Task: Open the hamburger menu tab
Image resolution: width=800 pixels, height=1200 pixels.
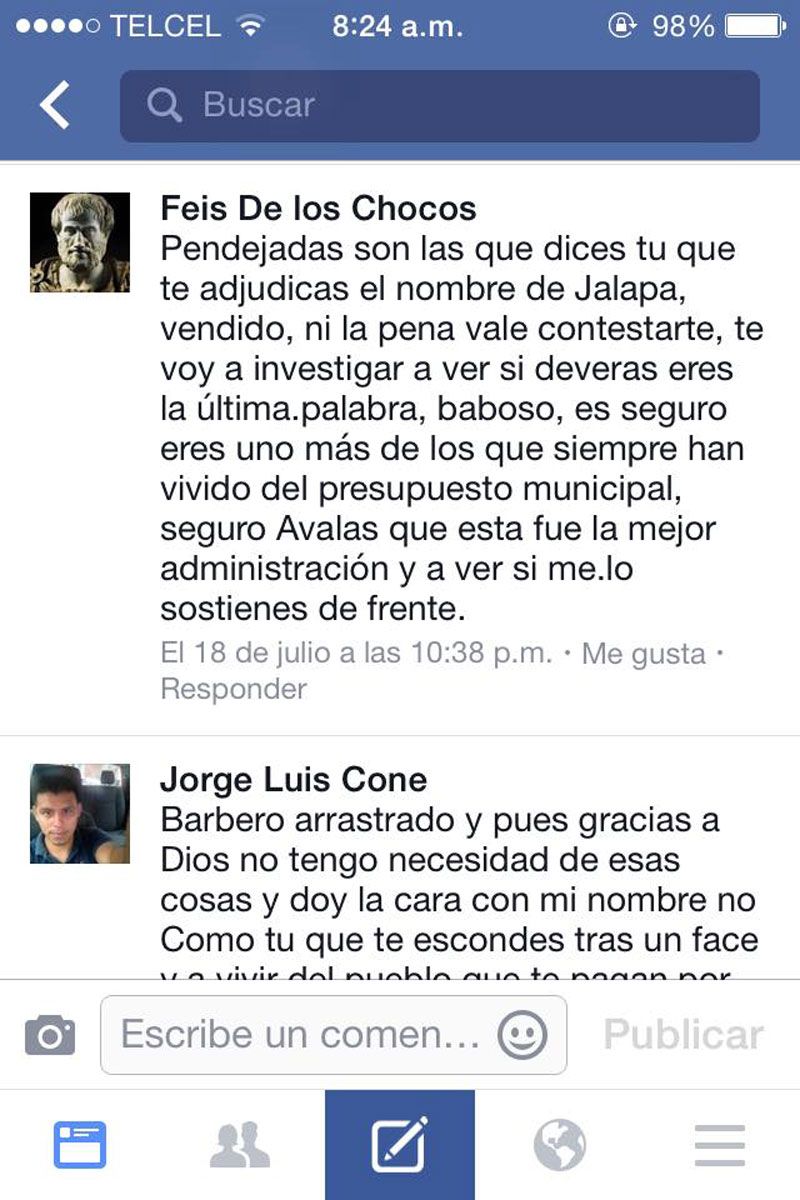Action: tap(720, 1145)
